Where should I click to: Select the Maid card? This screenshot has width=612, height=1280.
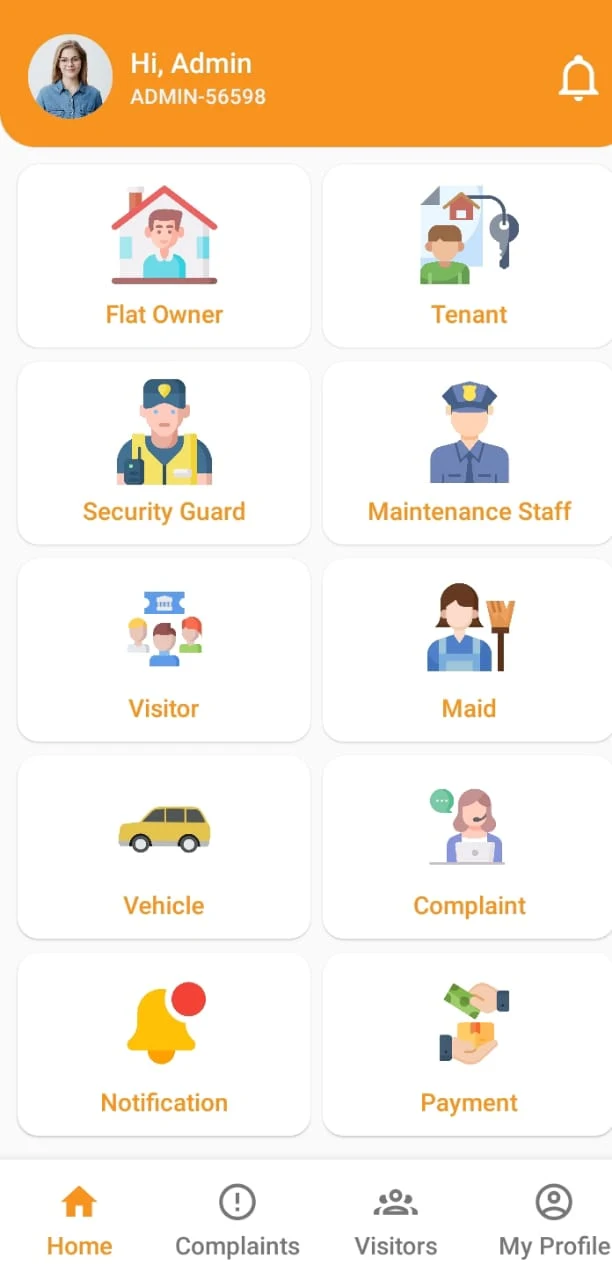coord(468,650)
